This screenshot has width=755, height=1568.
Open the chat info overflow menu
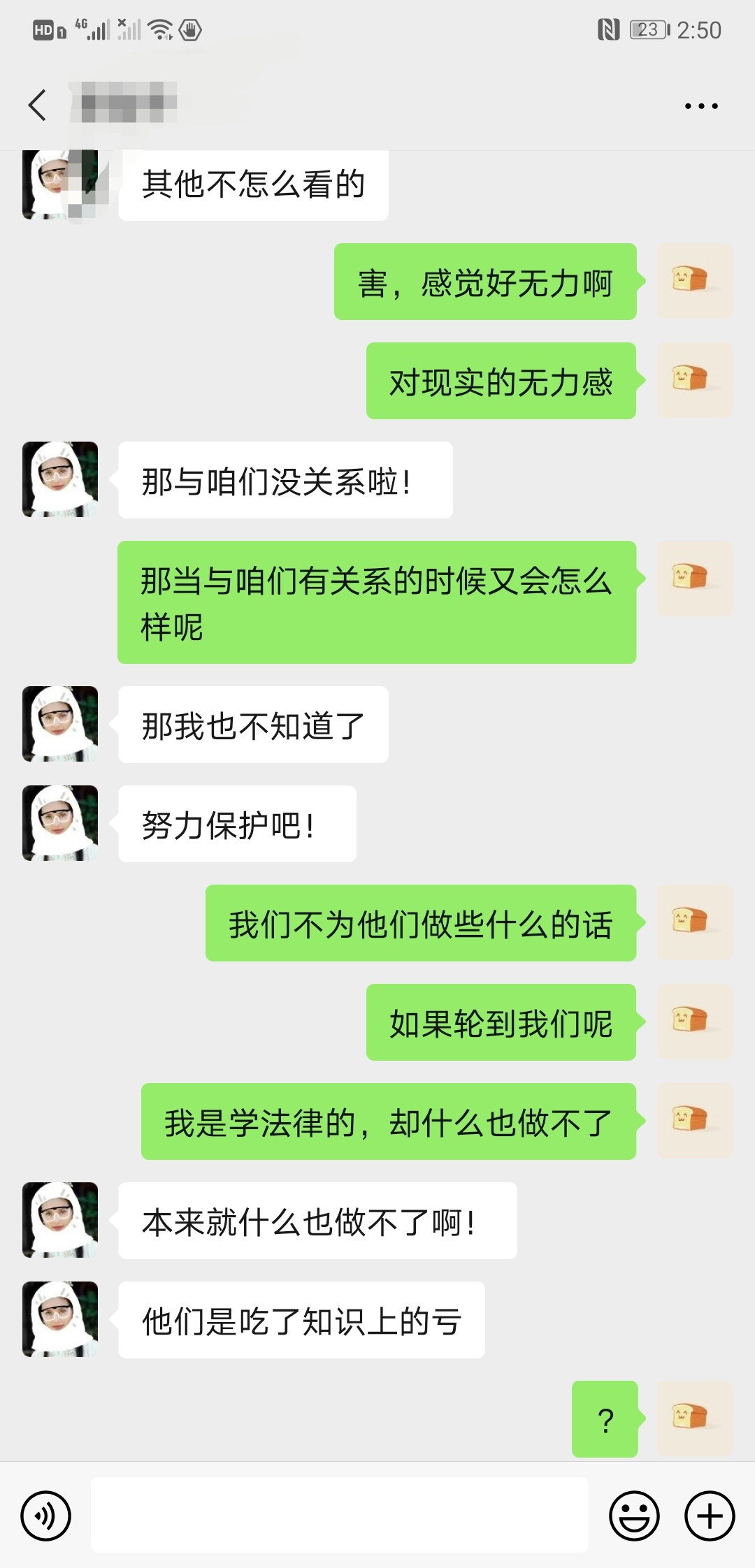pyautogui.click(x=700, y=106)
